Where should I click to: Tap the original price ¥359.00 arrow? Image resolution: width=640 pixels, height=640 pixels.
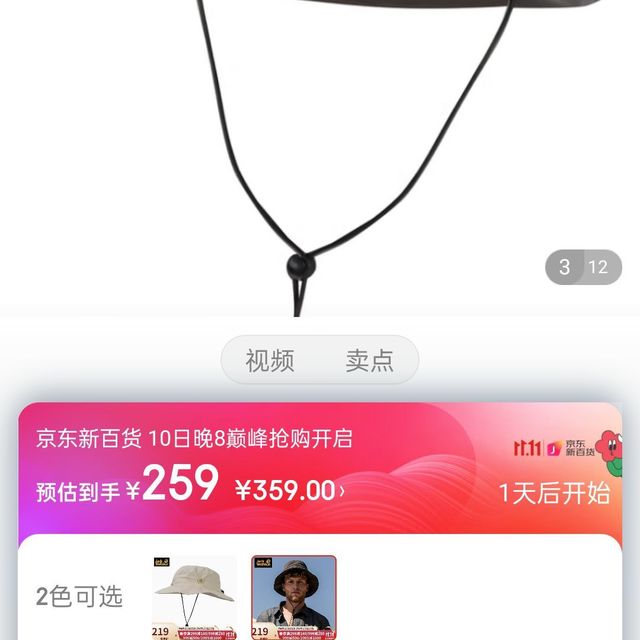(342, 490)
